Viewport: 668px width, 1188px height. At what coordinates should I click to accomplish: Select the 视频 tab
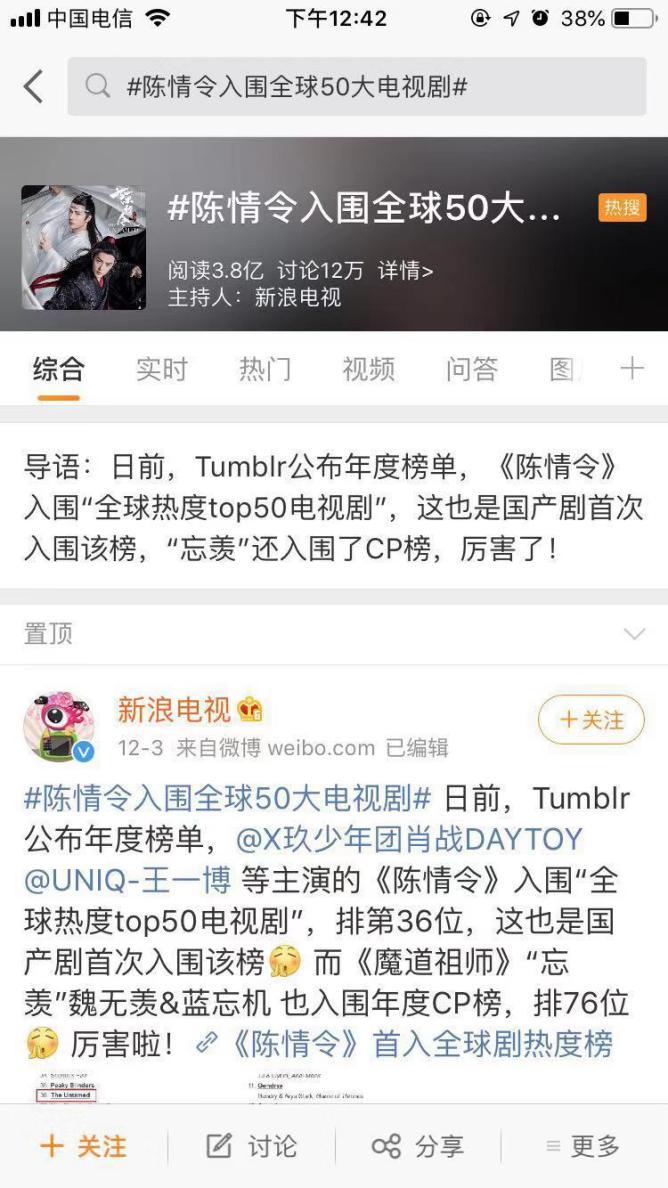point(368,369)
